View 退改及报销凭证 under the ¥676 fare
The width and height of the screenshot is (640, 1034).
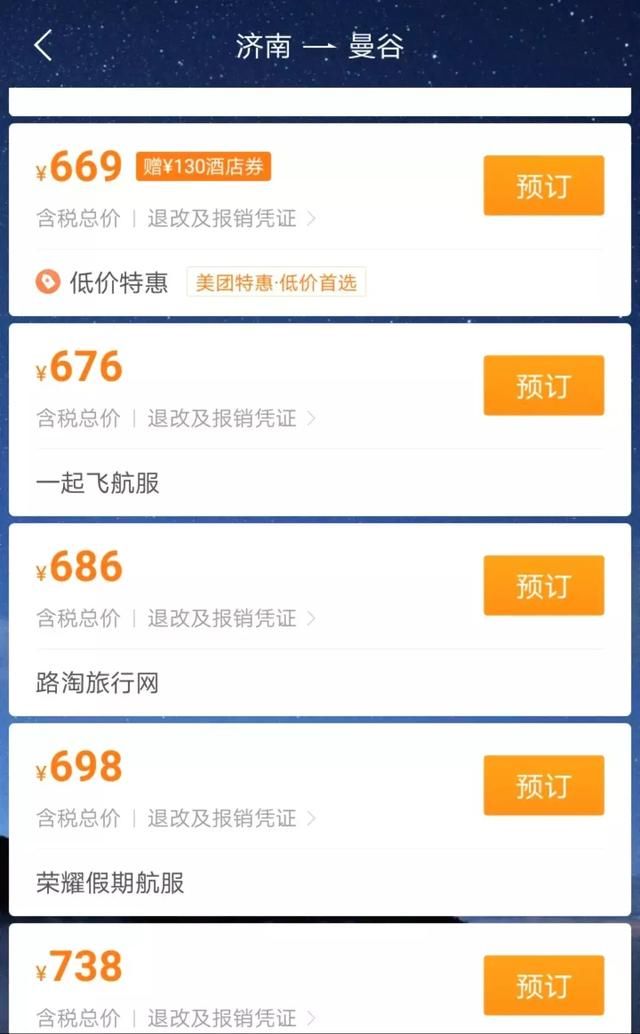coord(231,418)
